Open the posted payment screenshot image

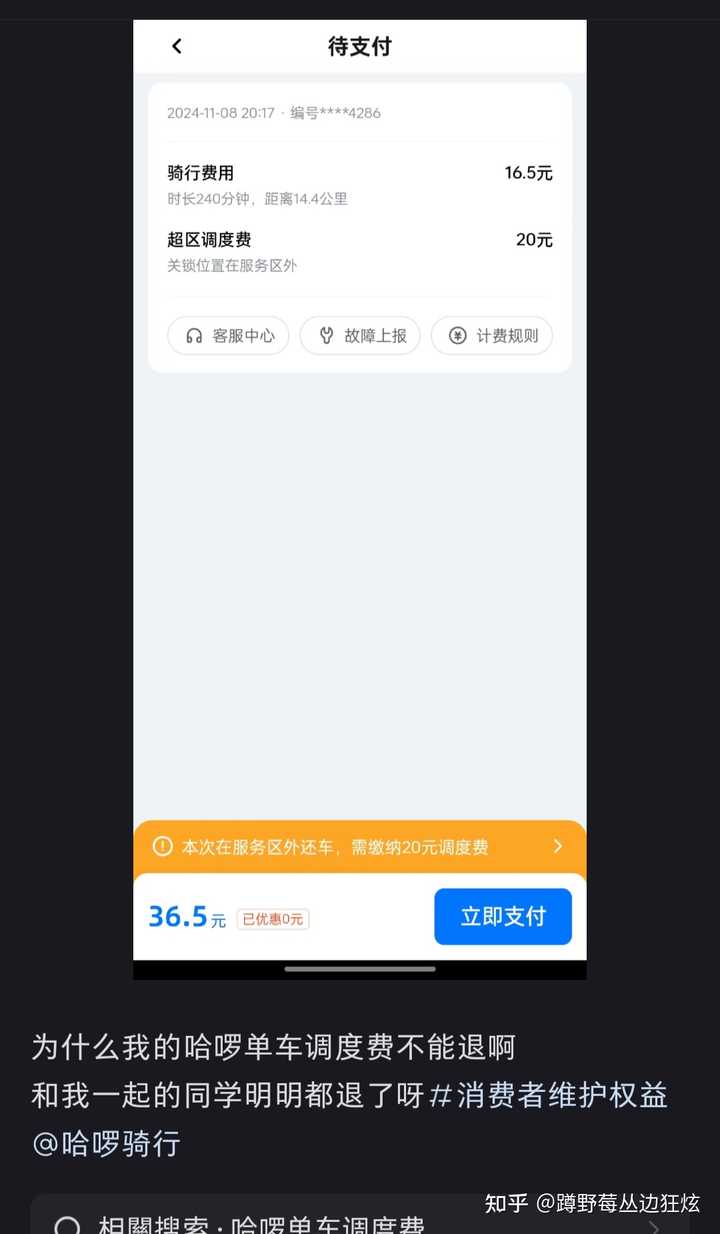pyautogui.click(x=360, y=499)
